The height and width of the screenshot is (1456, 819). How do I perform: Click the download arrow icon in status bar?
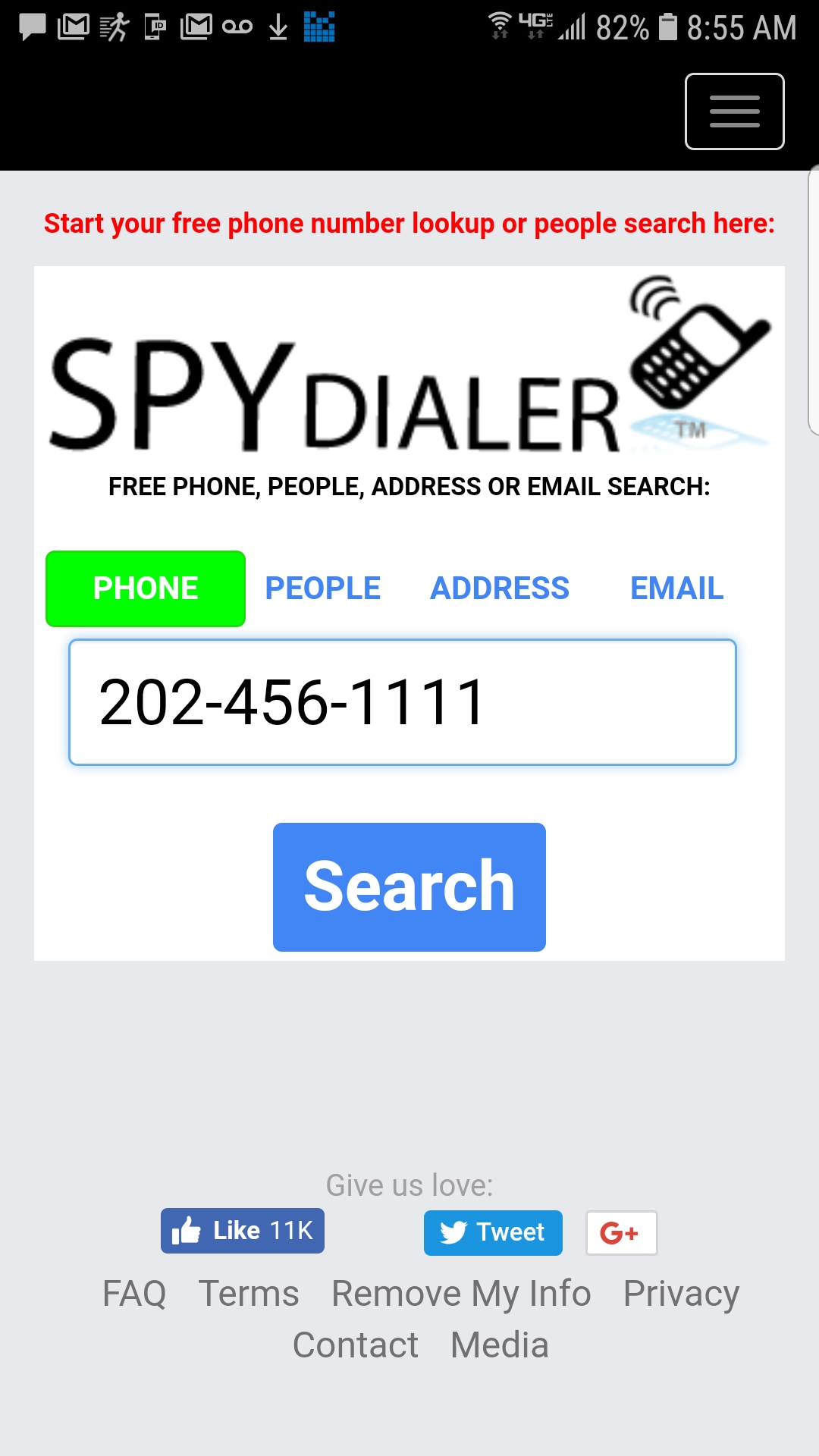278,27
